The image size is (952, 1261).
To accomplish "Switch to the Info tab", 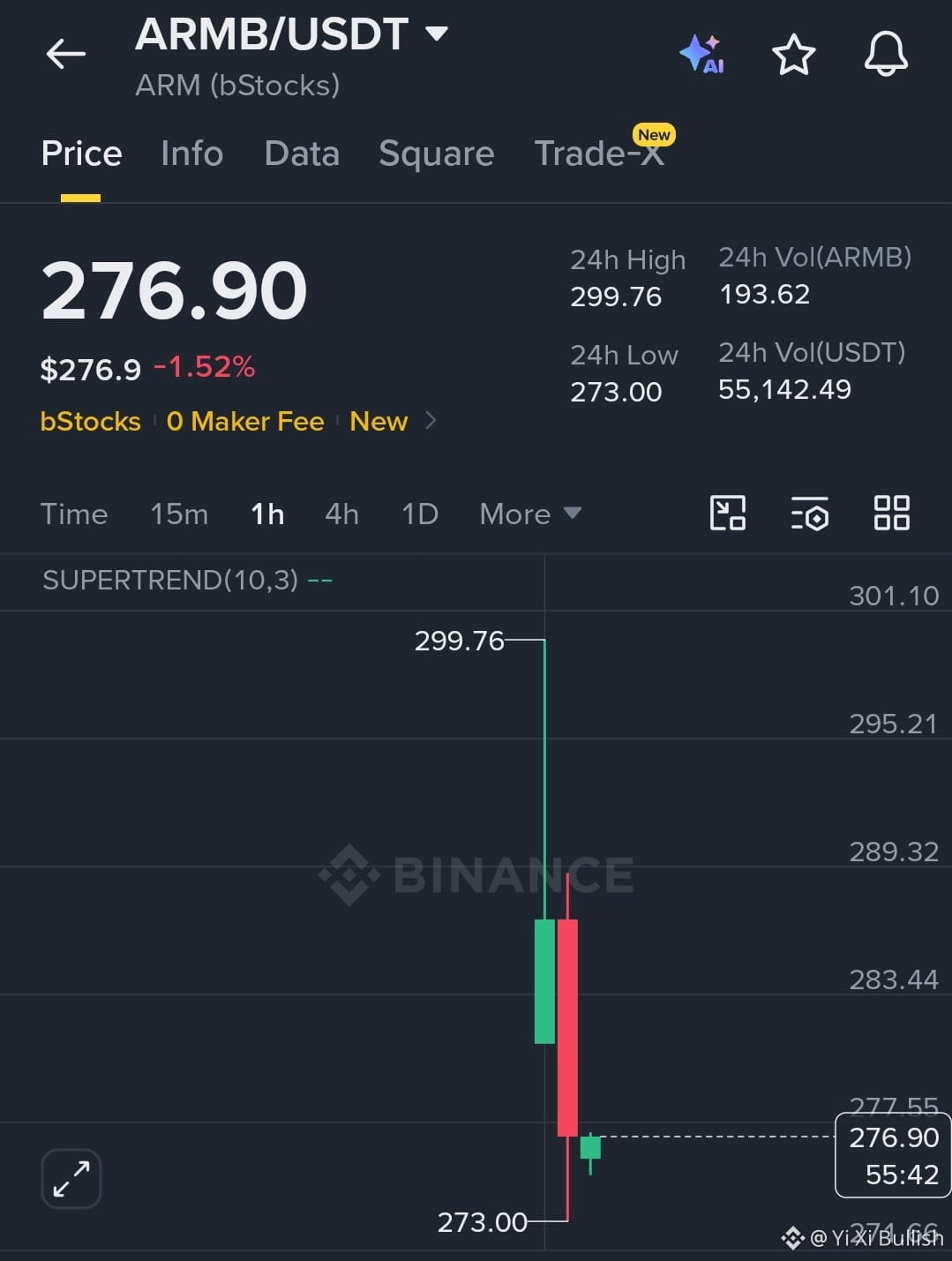I will (x=192, y=154).
